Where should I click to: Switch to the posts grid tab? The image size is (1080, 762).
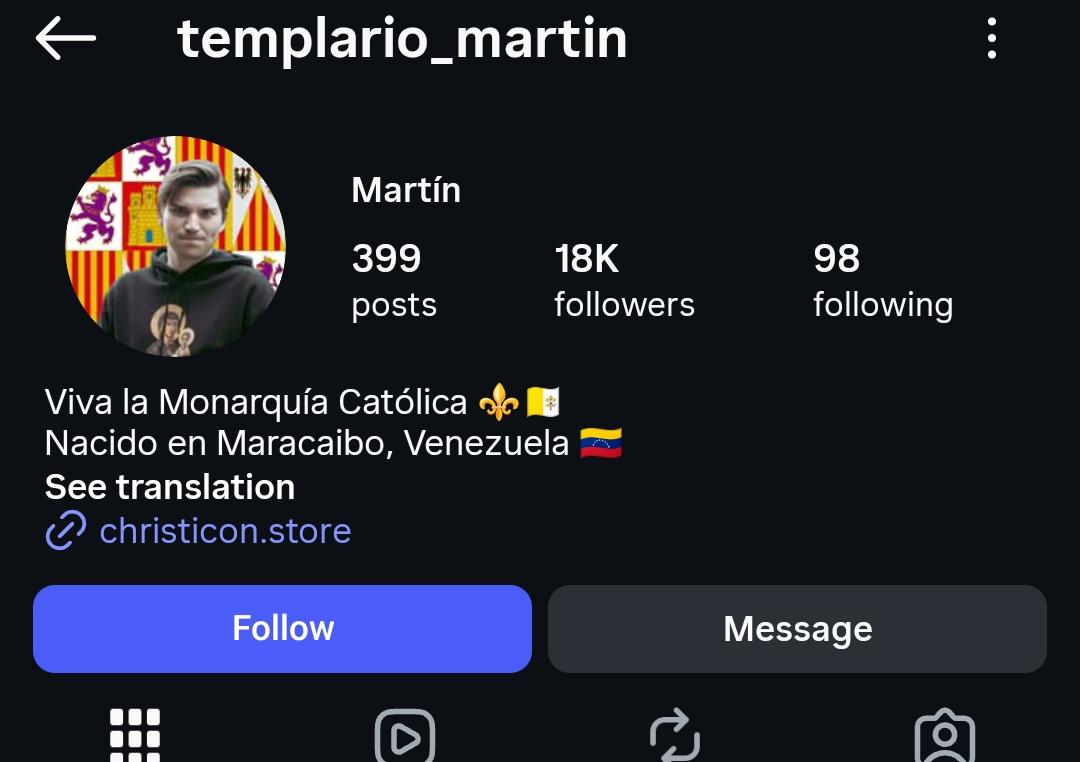pyautogui.click(x=135, y=736)
